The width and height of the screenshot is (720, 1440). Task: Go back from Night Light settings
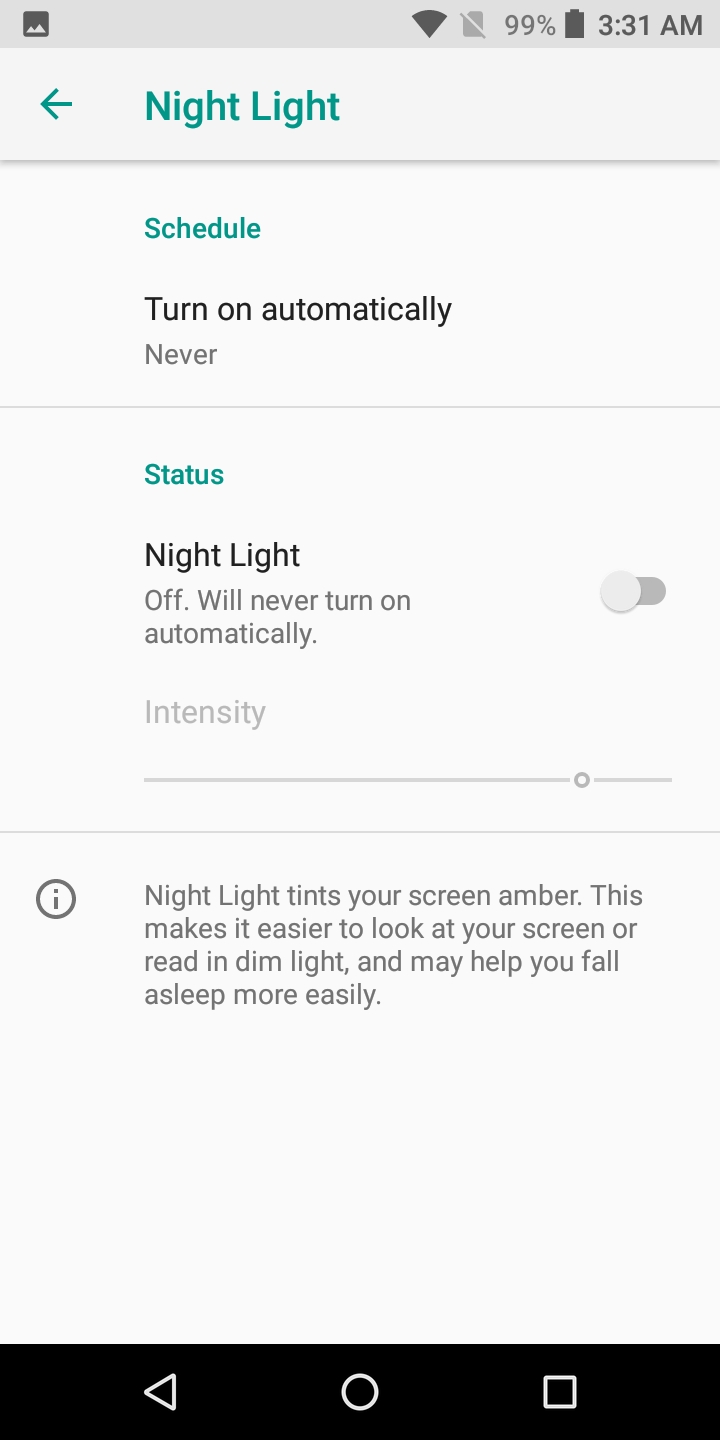tap(56, 105)
